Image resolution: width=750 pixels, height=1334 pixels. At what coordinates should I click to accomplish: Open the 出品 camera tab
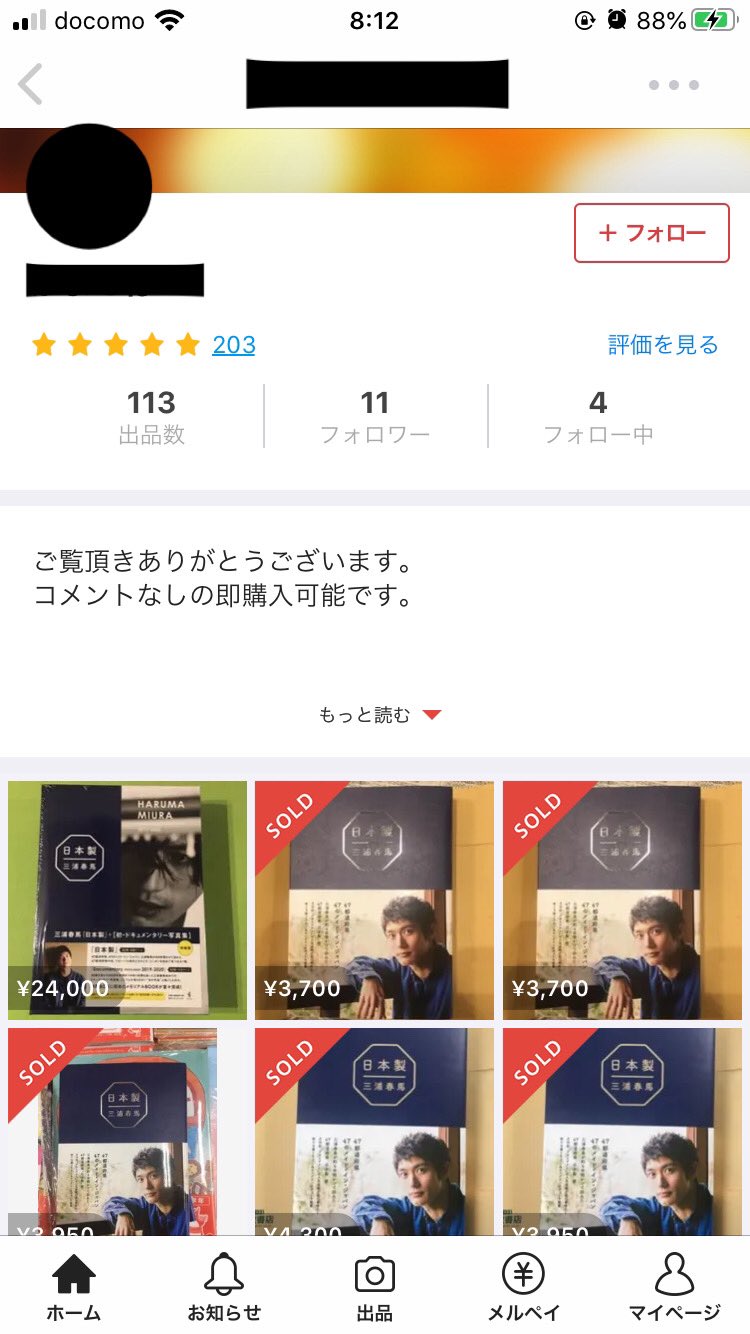pos(375,1288)
